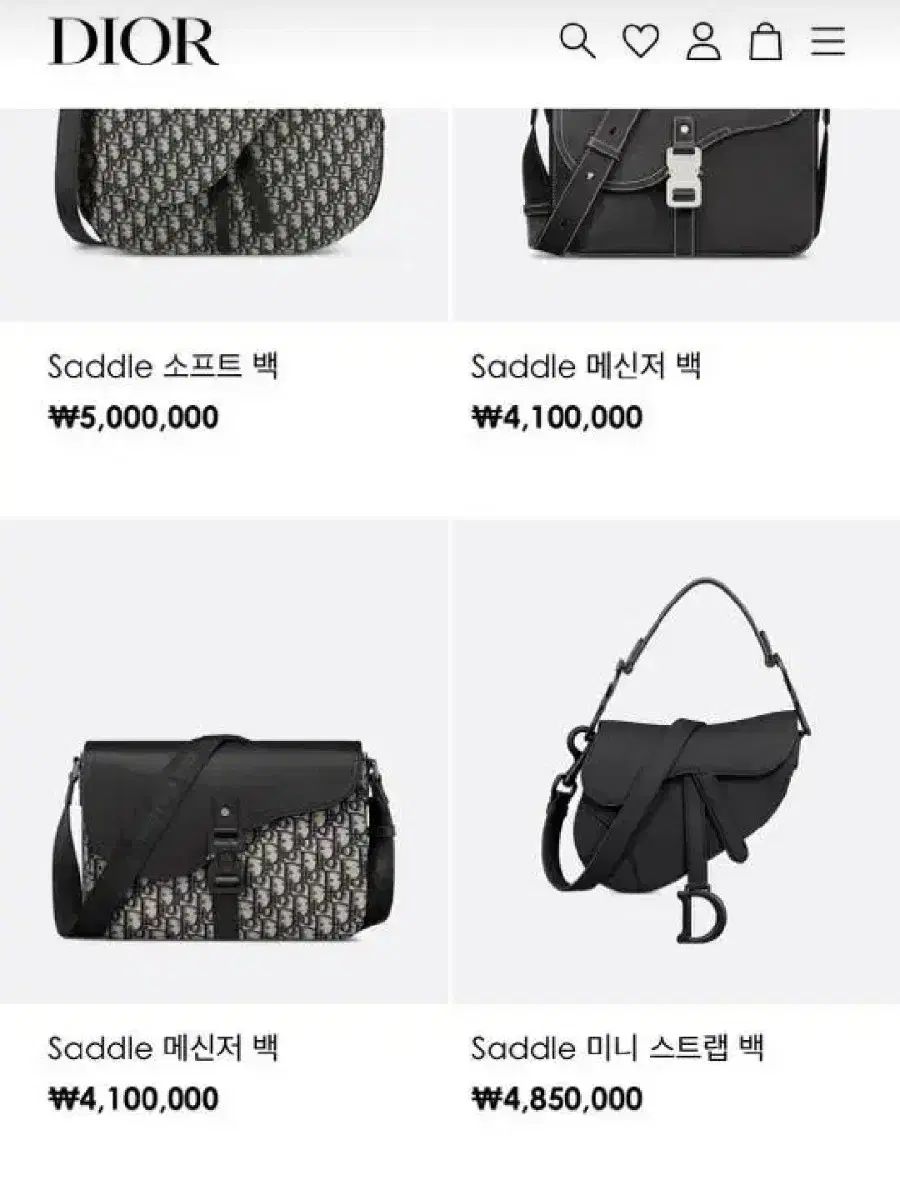Go to the Dior home logo
Screen dimensions: 900x1200
click(133, 42)
